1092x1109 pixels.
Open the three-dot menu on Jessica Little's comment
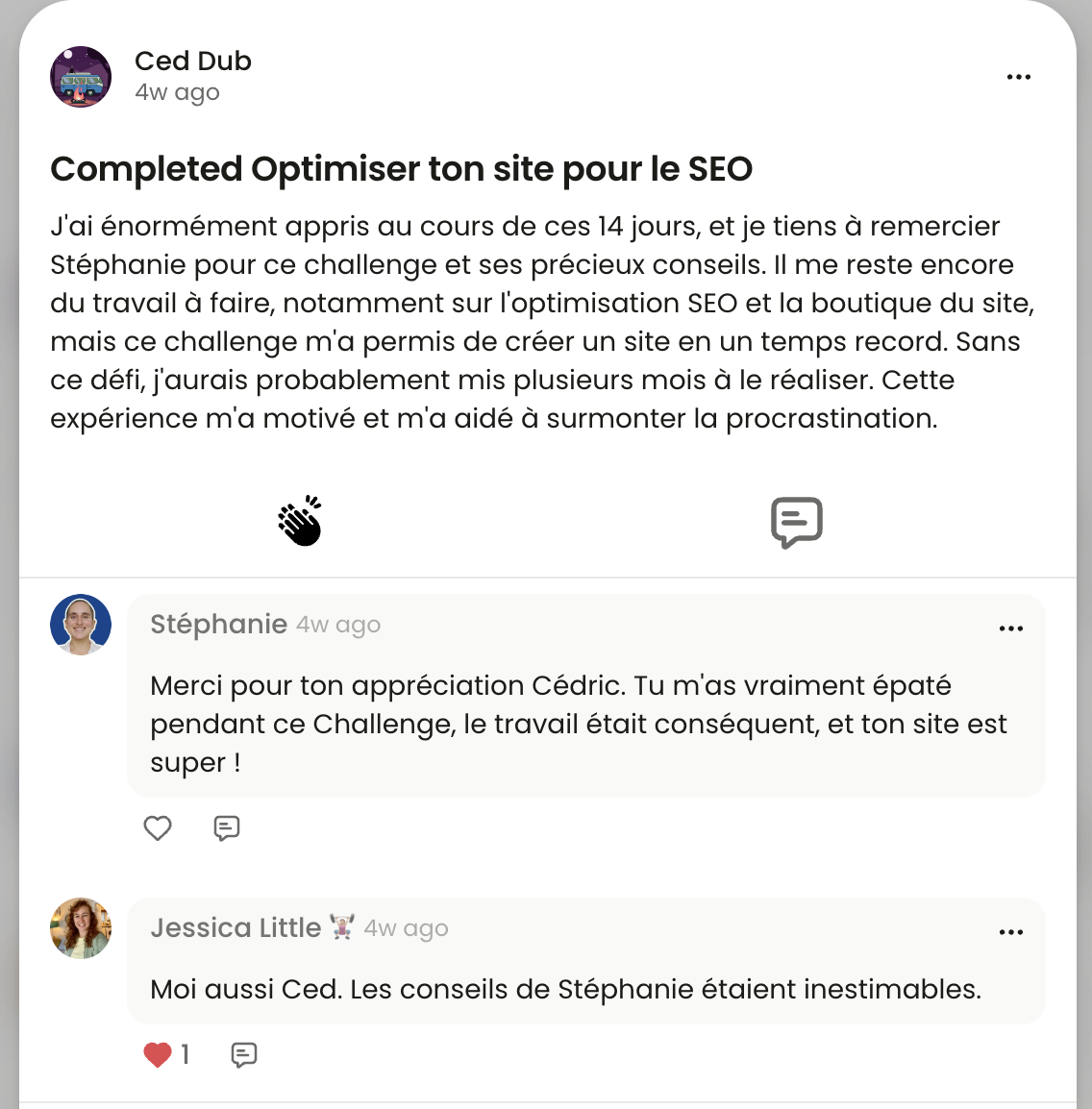coord(1010,932)
